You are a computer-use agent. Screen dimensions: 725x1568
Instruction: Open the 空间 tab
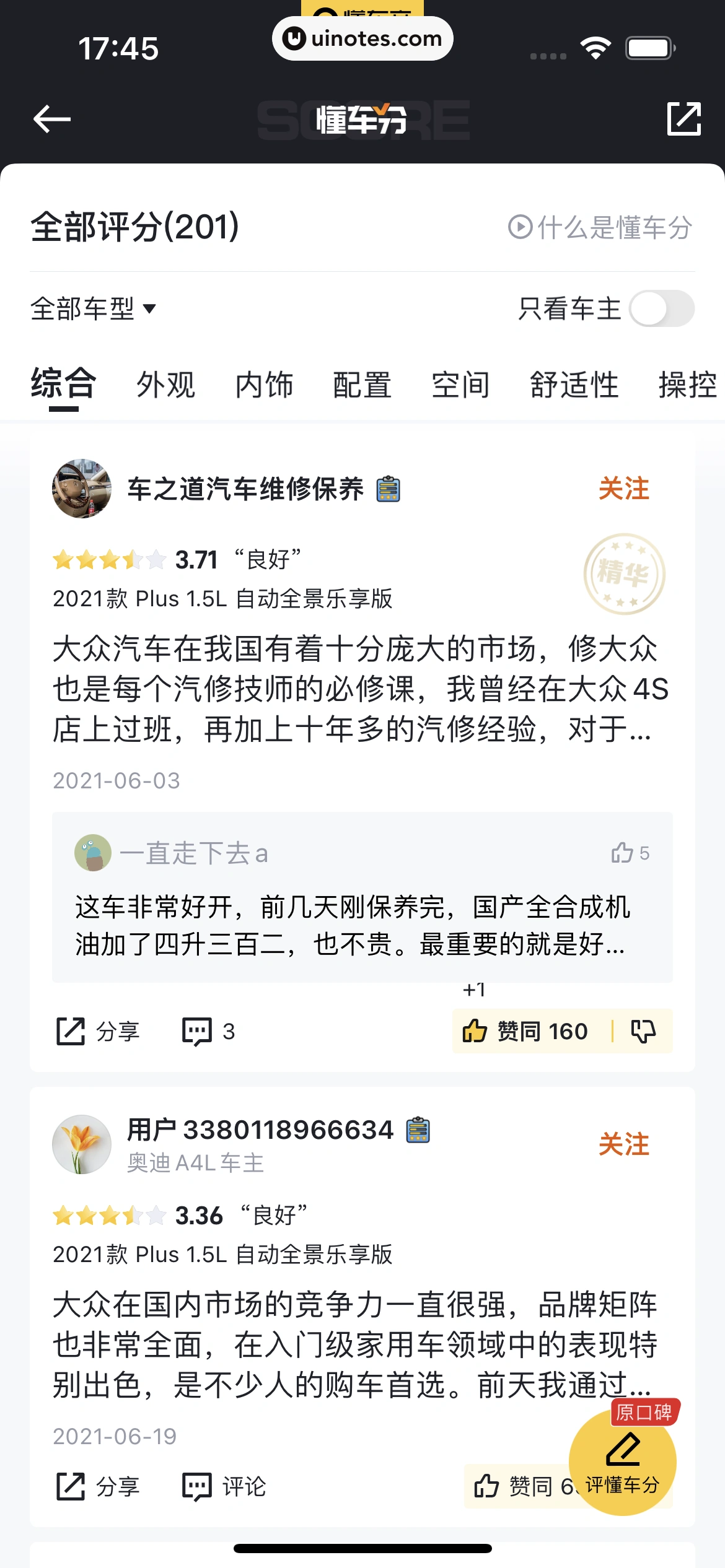pyautogui.click(x=460, y=385)
